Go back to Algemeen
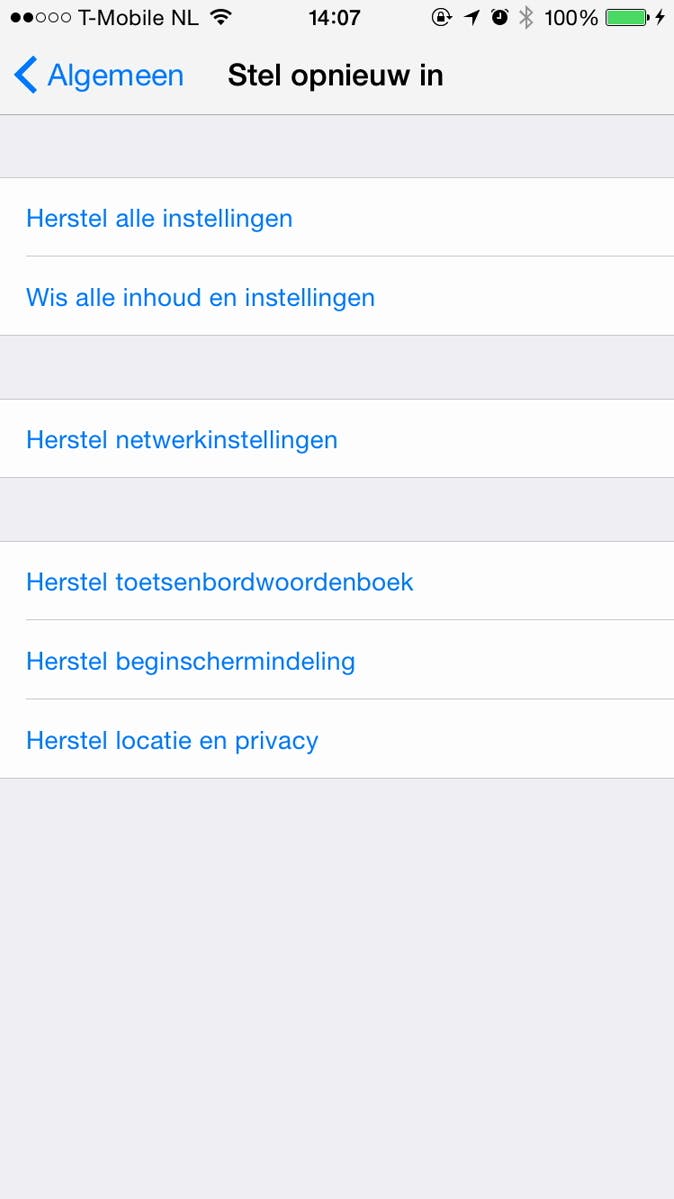 pyautogui.click(x=99, y=76)
